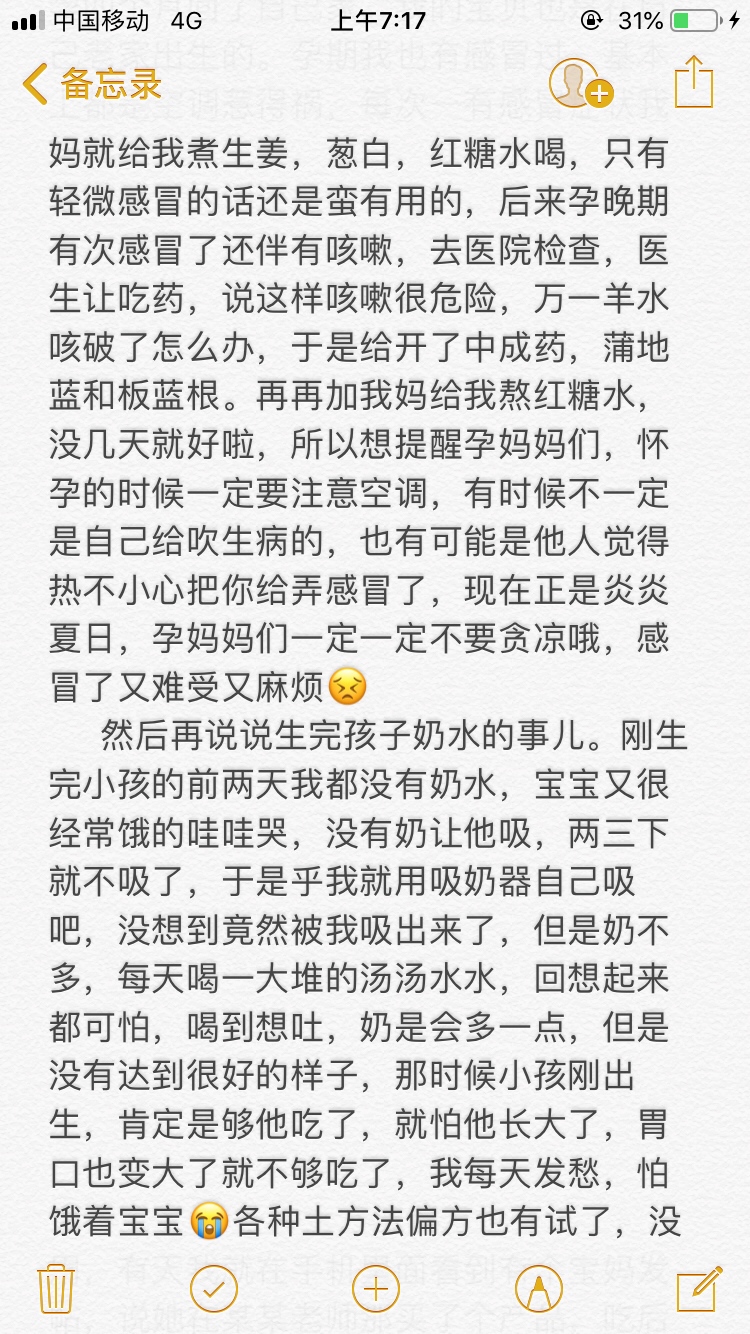Add people to this note
Screen dimensions: 750x1334
click(x=579, y=83)
